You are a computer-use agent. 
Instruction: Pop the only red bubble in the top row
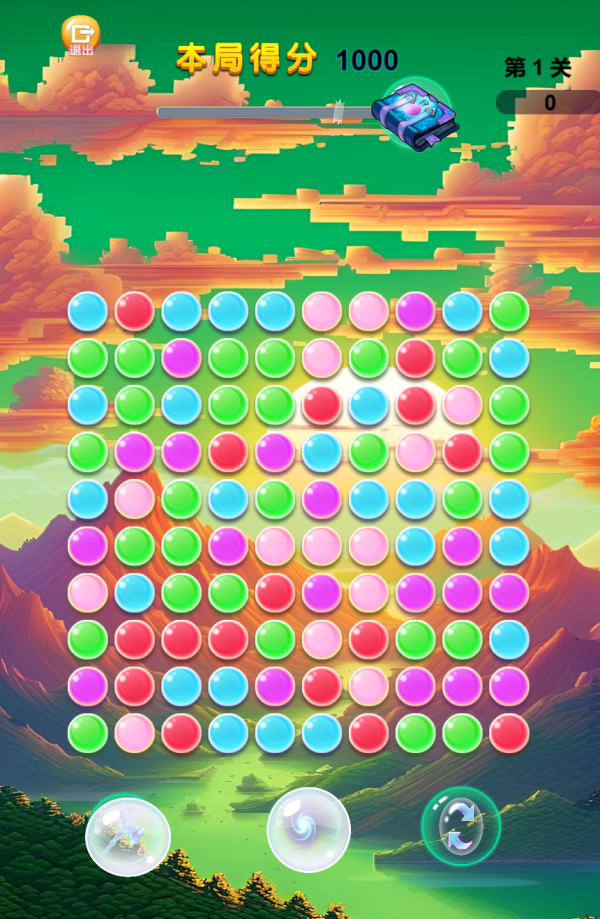pyautogui.click(x=134, y=311)
